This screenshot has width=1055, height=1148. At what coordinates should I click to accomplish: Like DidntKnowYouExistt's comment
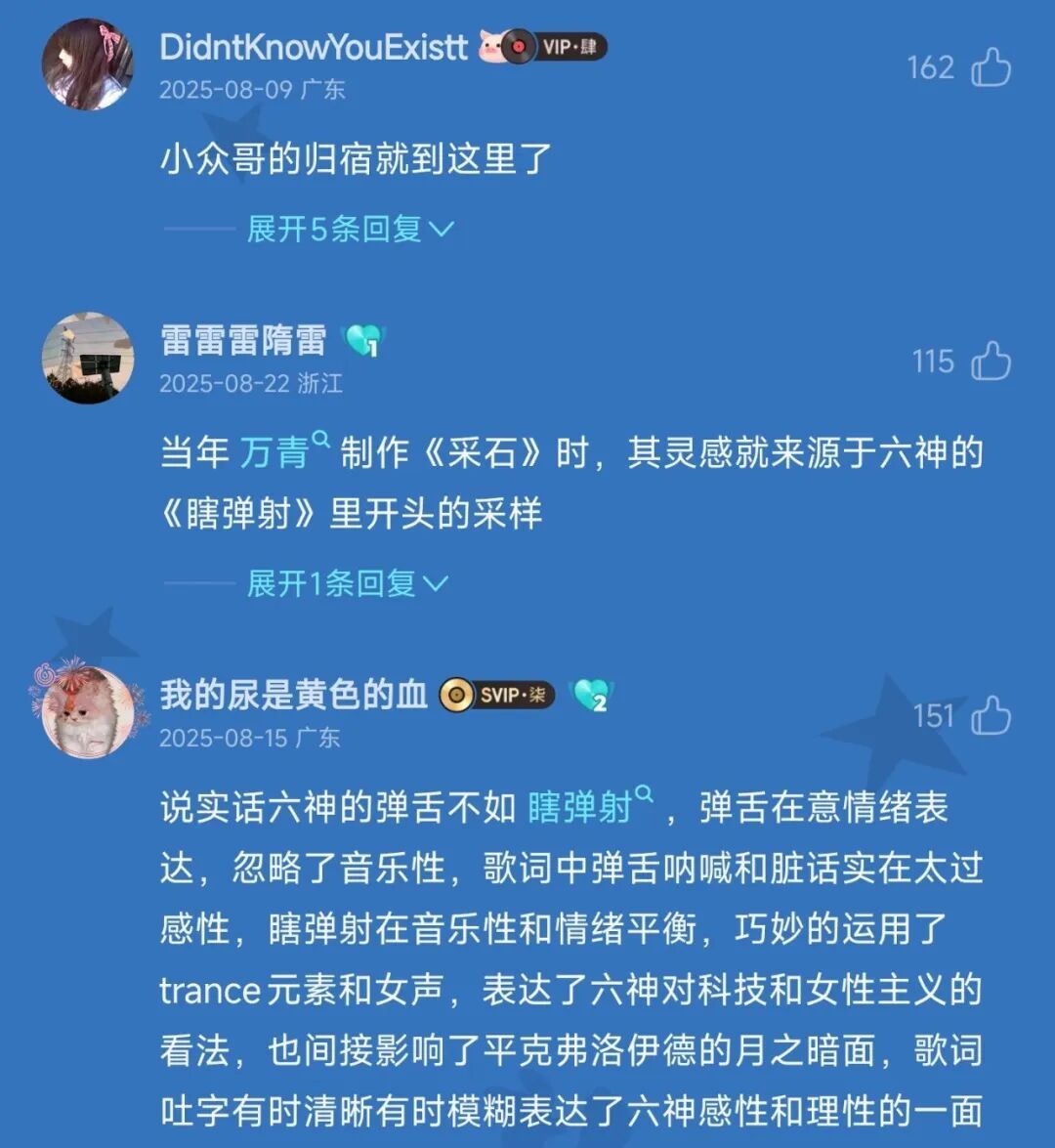pos(991,67)
